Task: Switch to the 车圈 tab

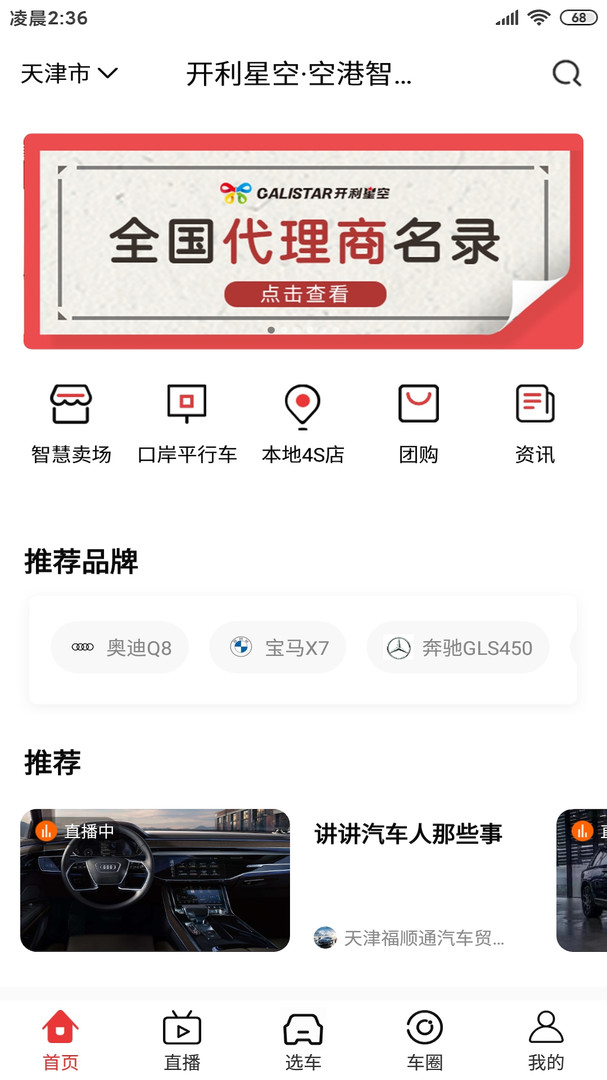Action: pos(424,1041)
